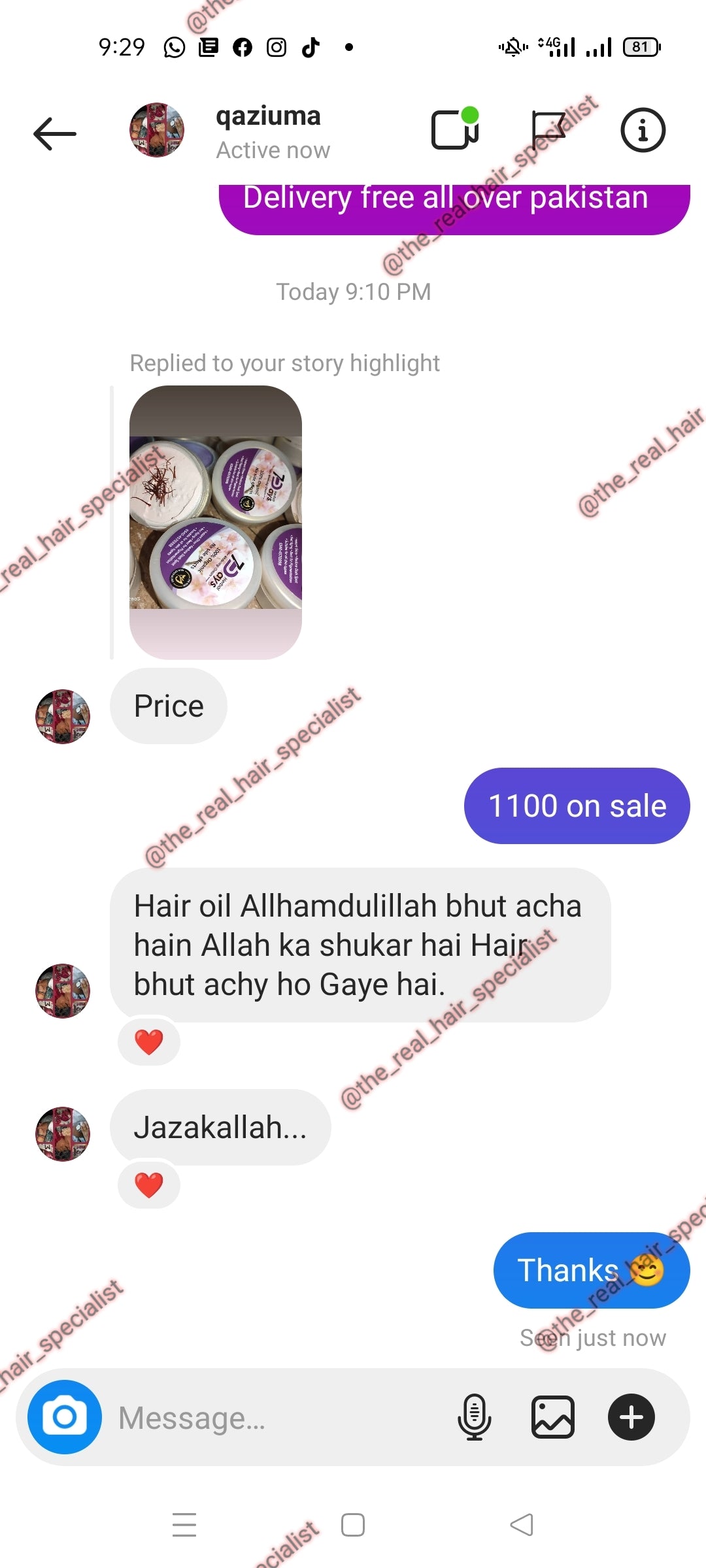Record a voice message with the microphone
The image size is (706, 1568).
474,1417
